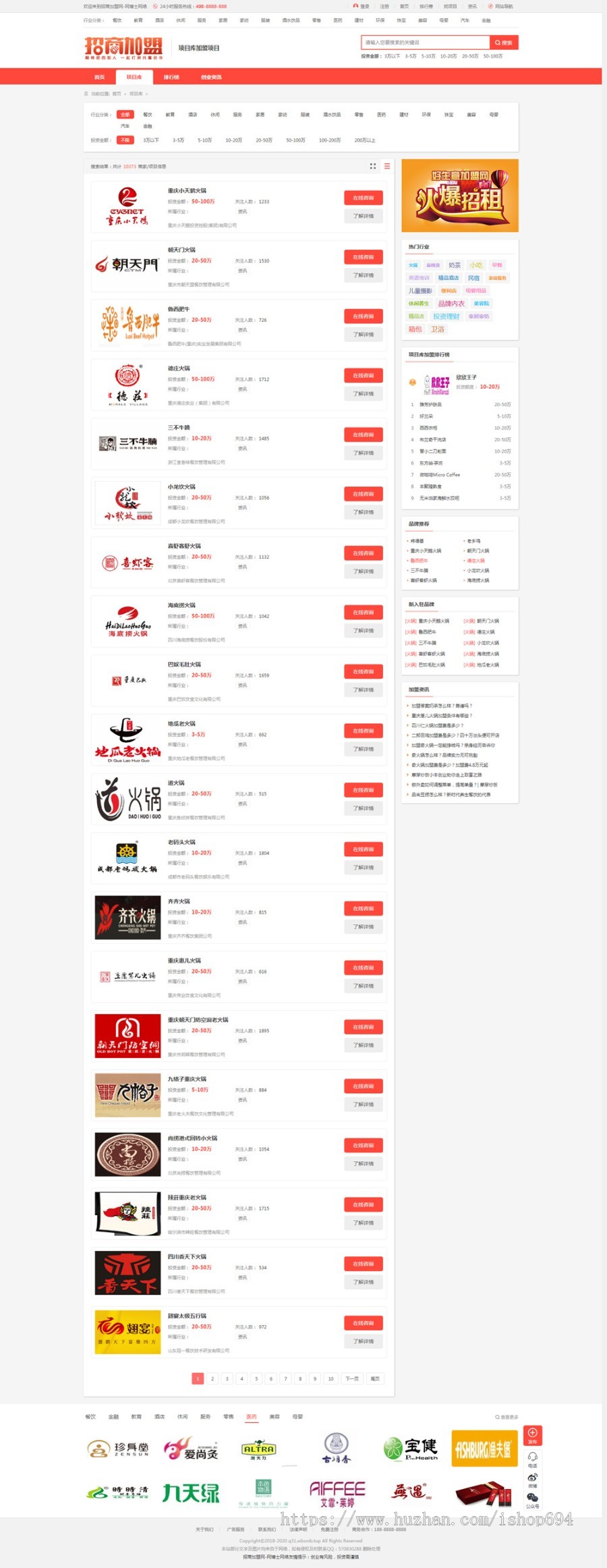Select 200万以上 investment filter
607x1568 pixels.
365,140
